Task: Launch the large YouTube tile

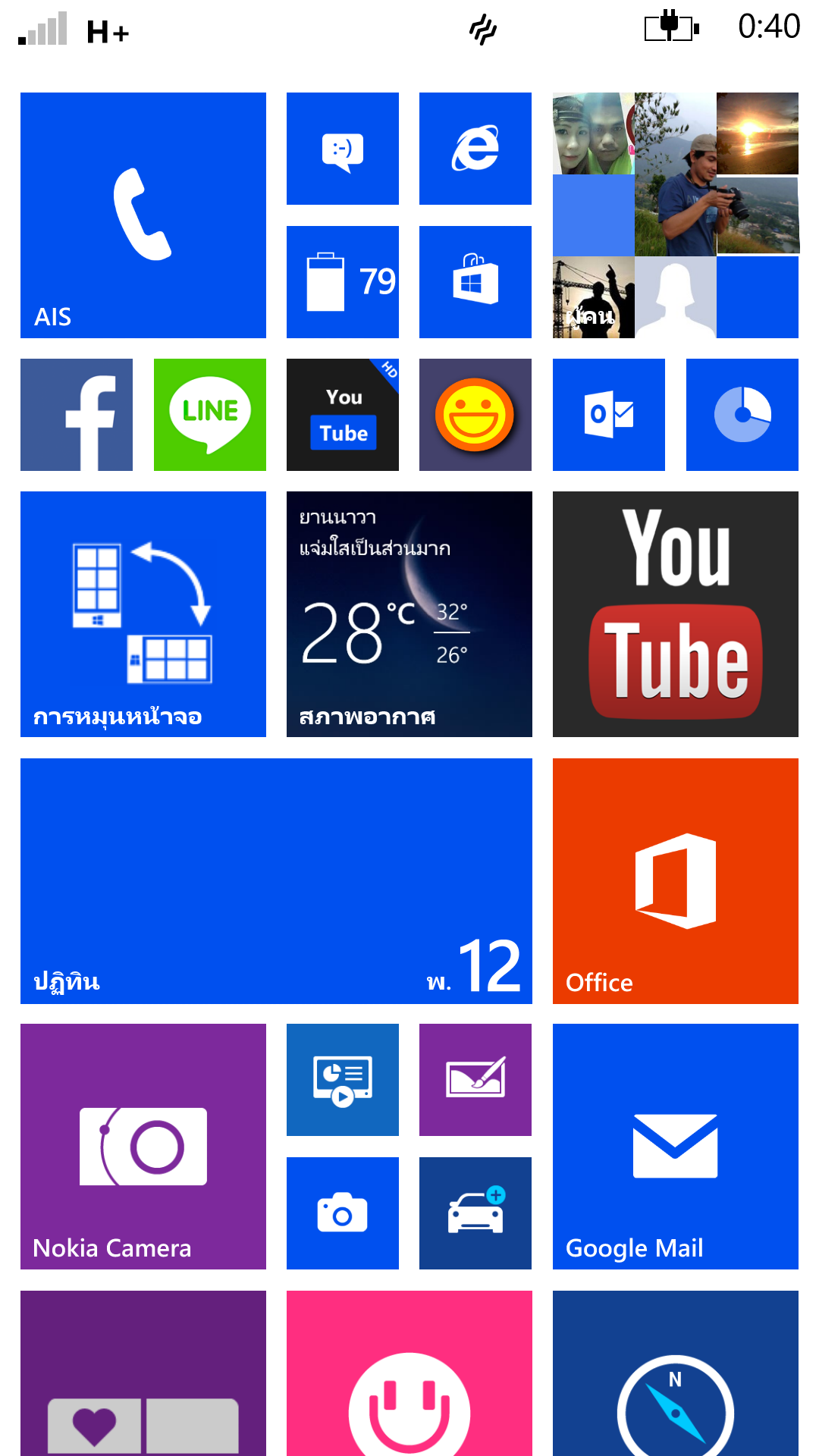Action: pos(675,613)
